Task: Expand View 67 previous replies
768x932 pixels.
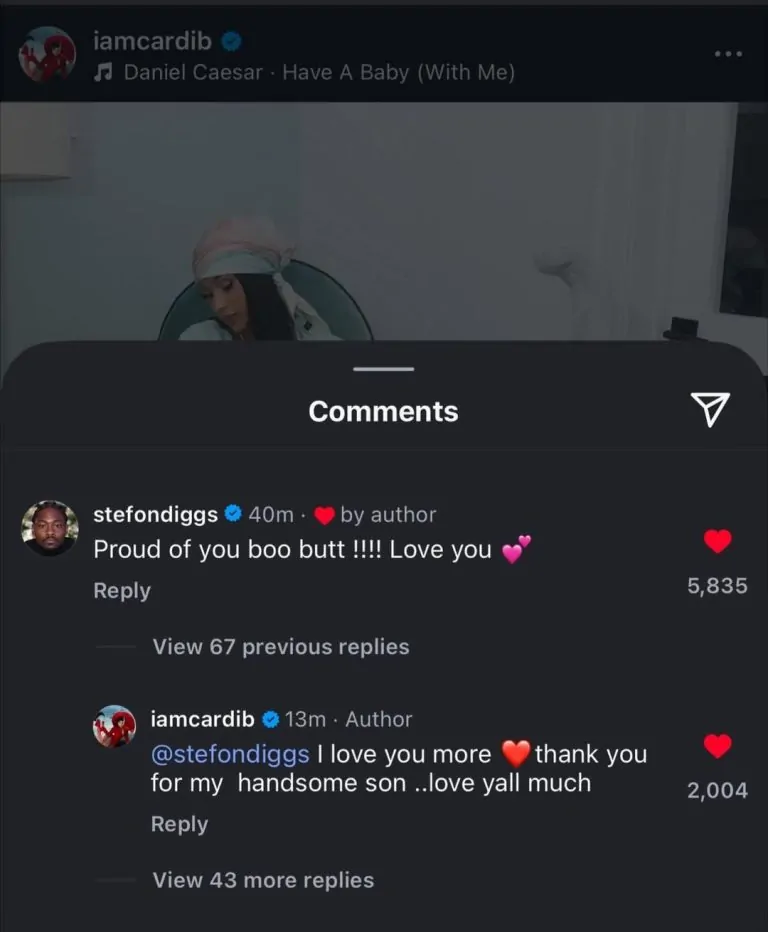Action: click(x=280, y=647)
